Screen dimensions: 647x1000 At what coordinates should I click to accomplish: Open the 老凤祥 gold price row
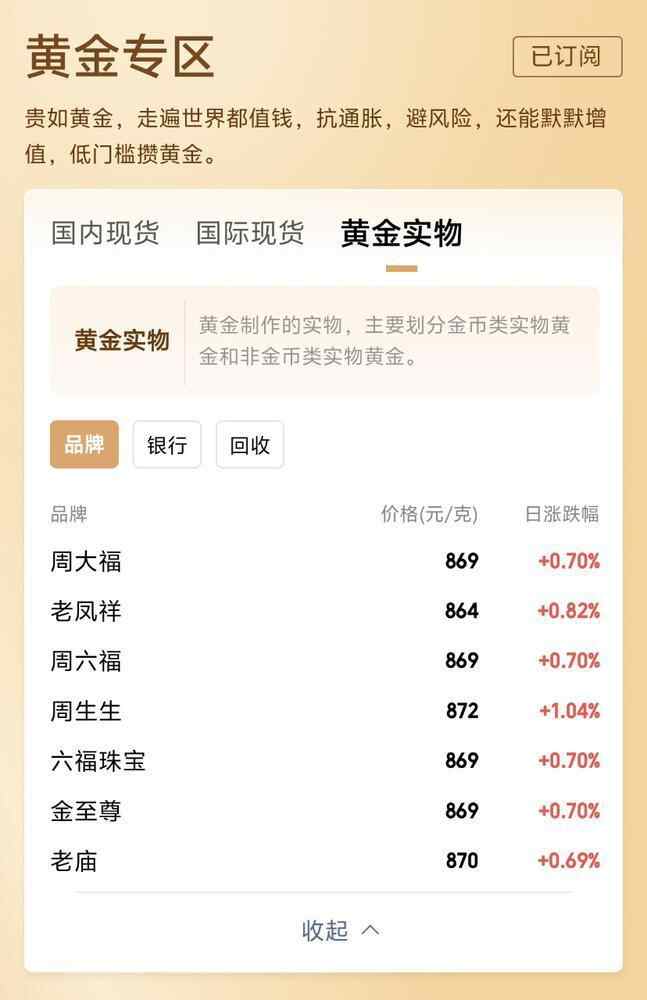[324, 611]
